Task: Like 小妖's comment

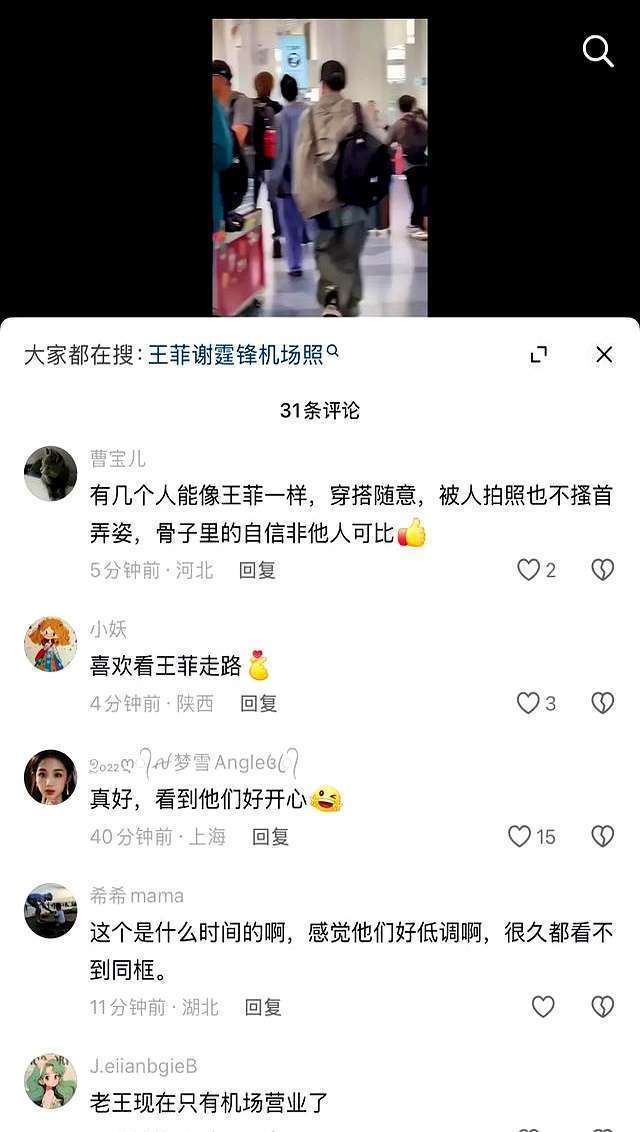Action: tap(528, 703)
